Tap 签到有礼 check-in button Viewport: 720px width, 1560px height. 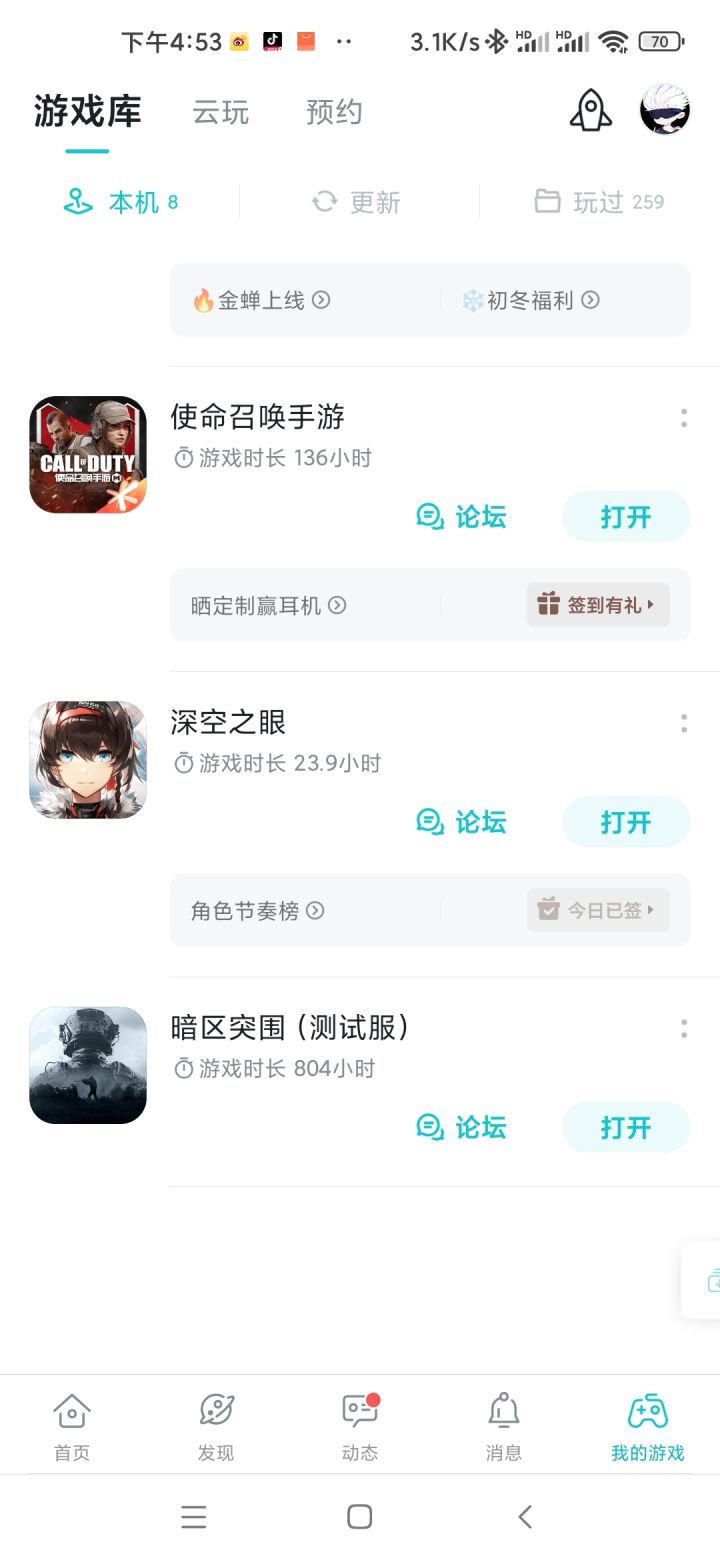598,605
